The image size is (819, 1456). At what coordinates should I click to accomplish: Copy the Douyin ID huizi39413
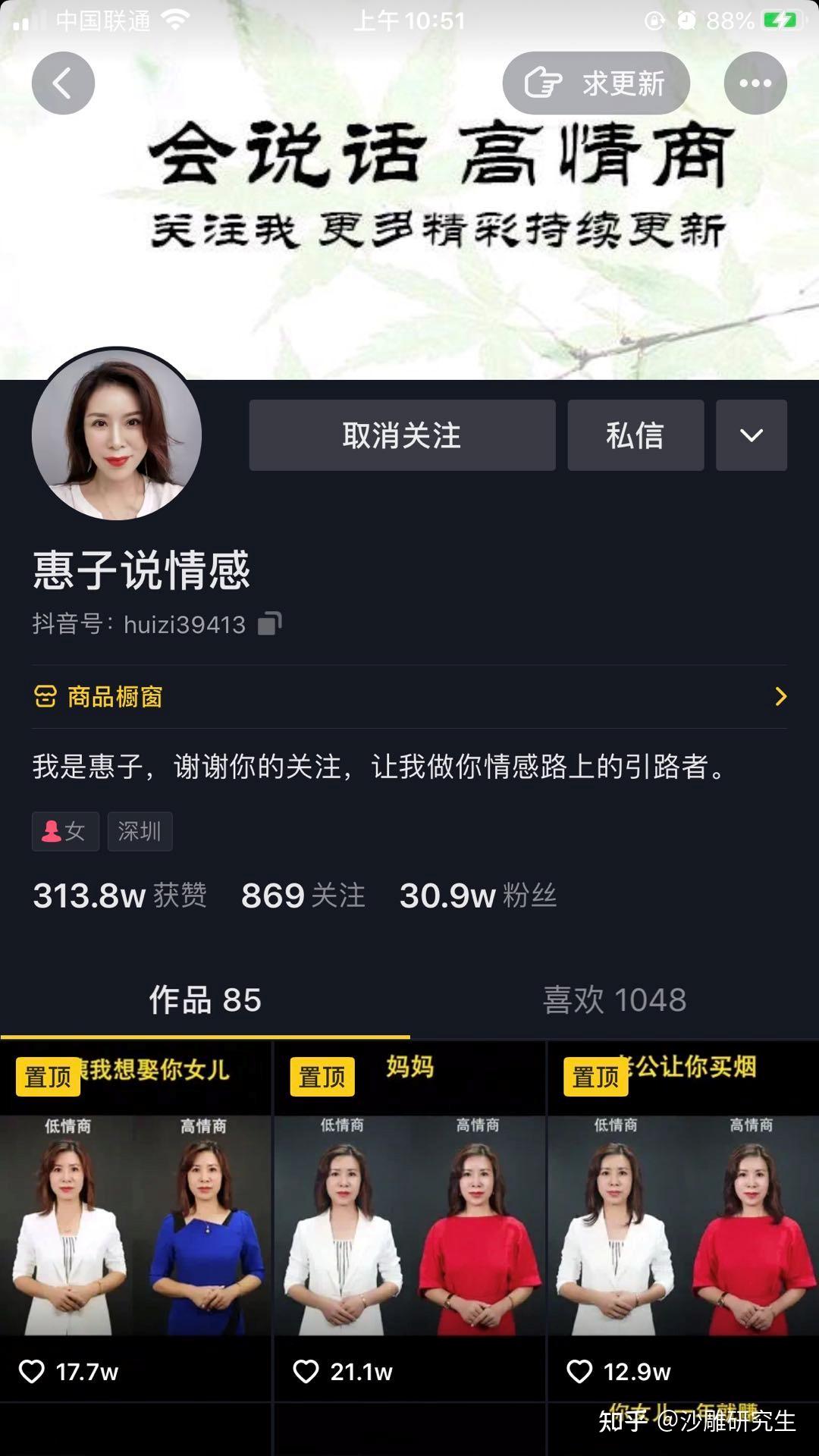coord(270,623)
